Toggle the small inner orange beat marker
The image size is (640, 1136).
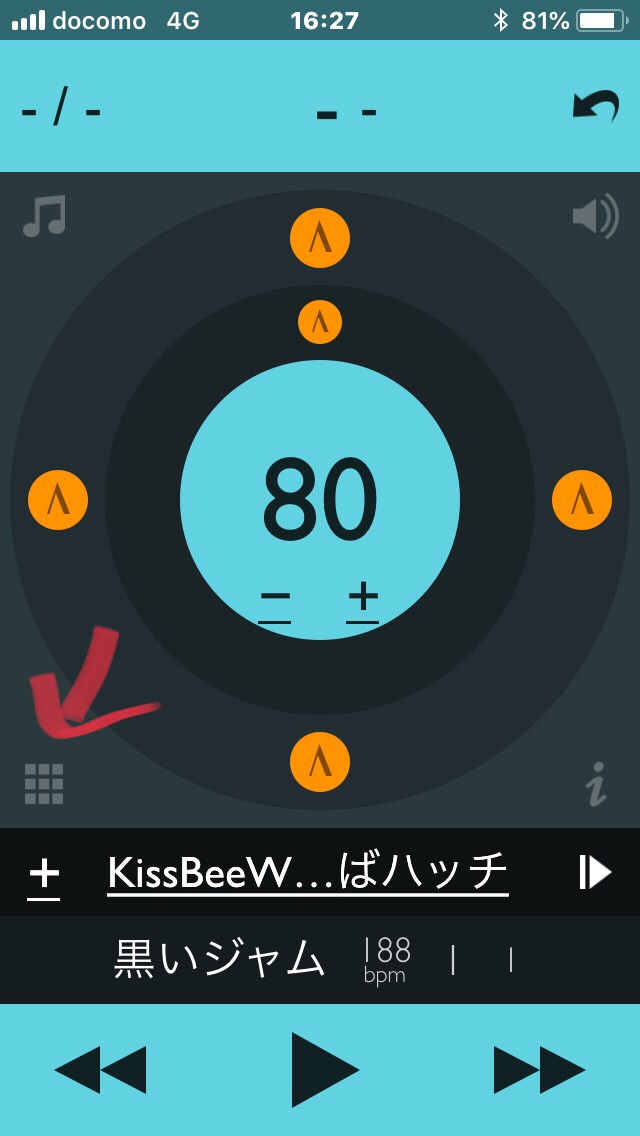[x=320, y=322]
